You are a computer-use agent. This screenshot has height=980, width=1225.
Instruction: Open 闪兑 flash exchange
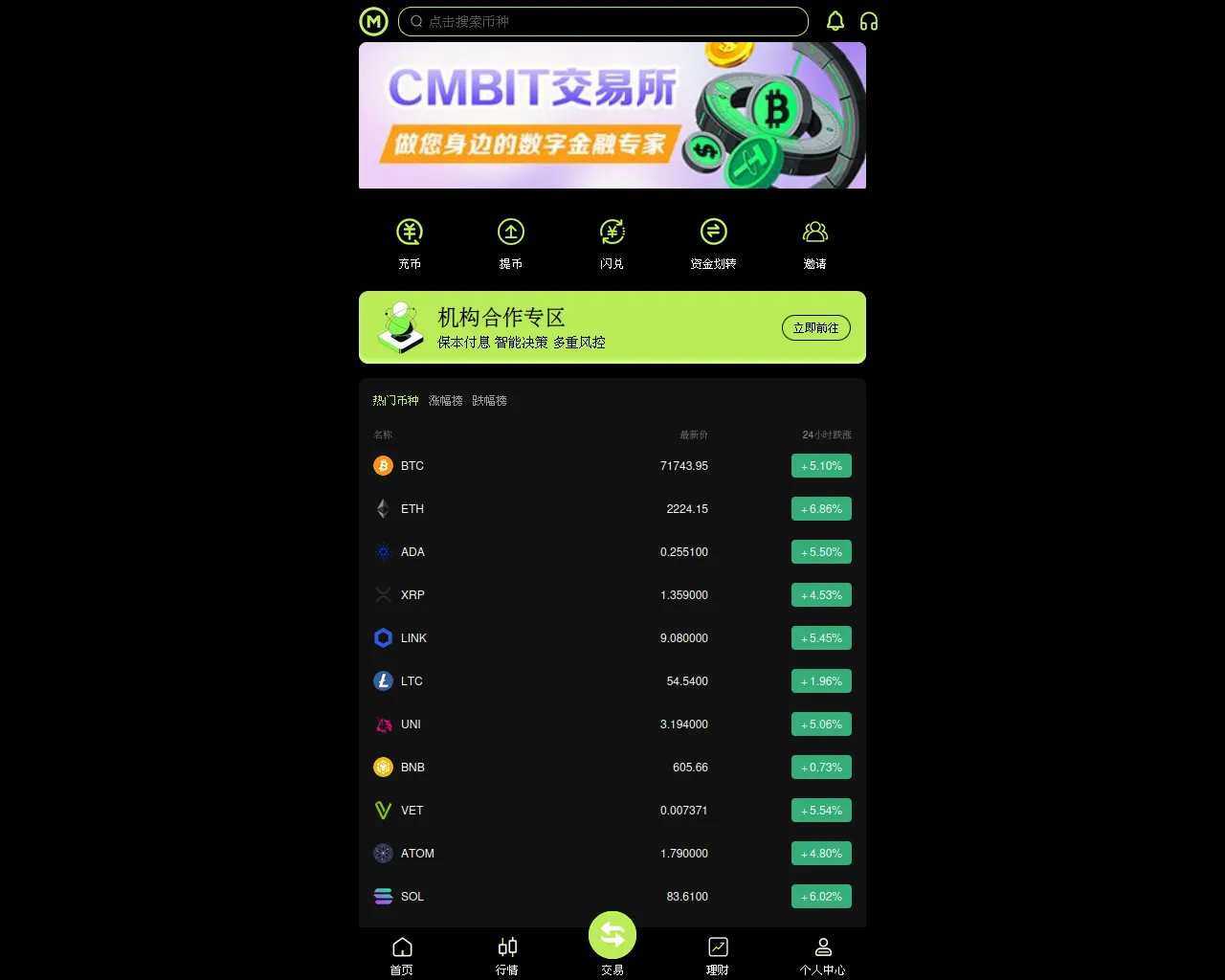point(612,243)
